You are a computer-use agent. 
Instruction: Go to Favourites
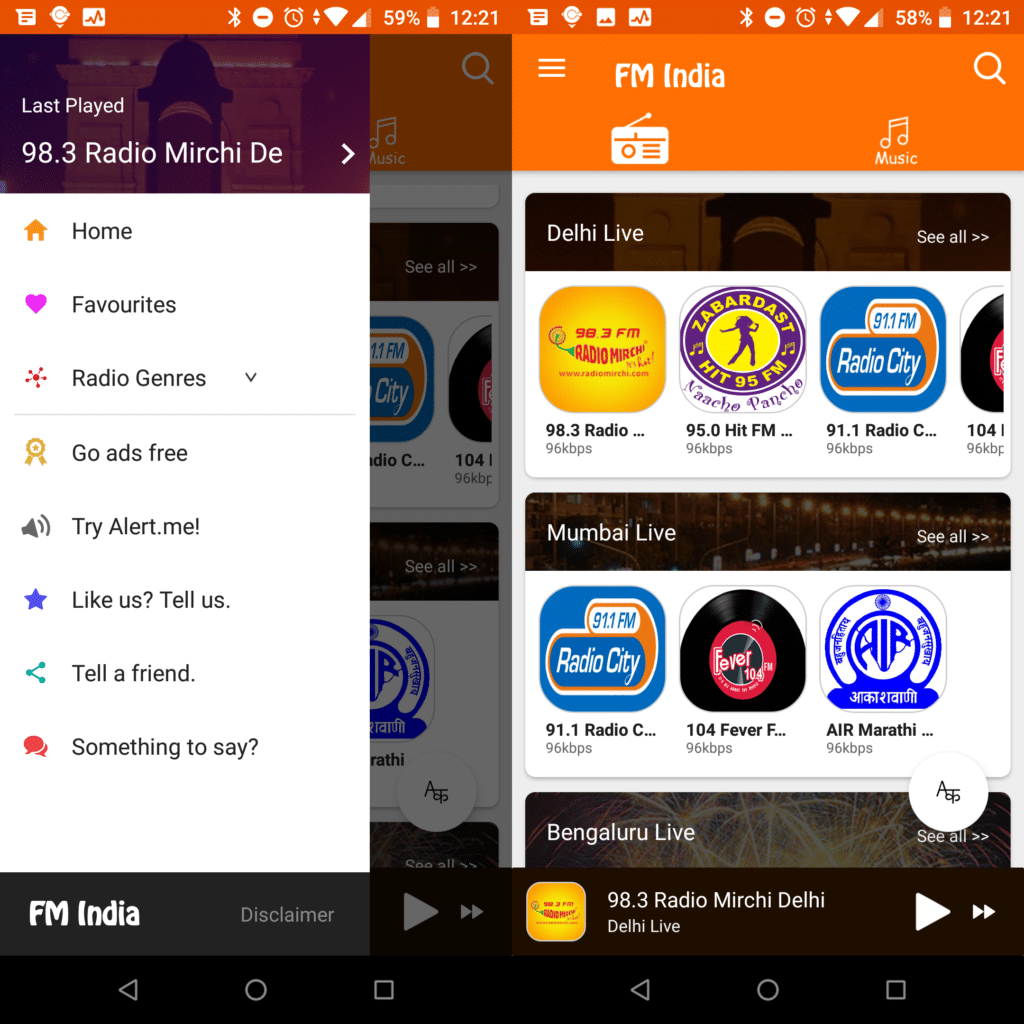[x=123, y=305]
